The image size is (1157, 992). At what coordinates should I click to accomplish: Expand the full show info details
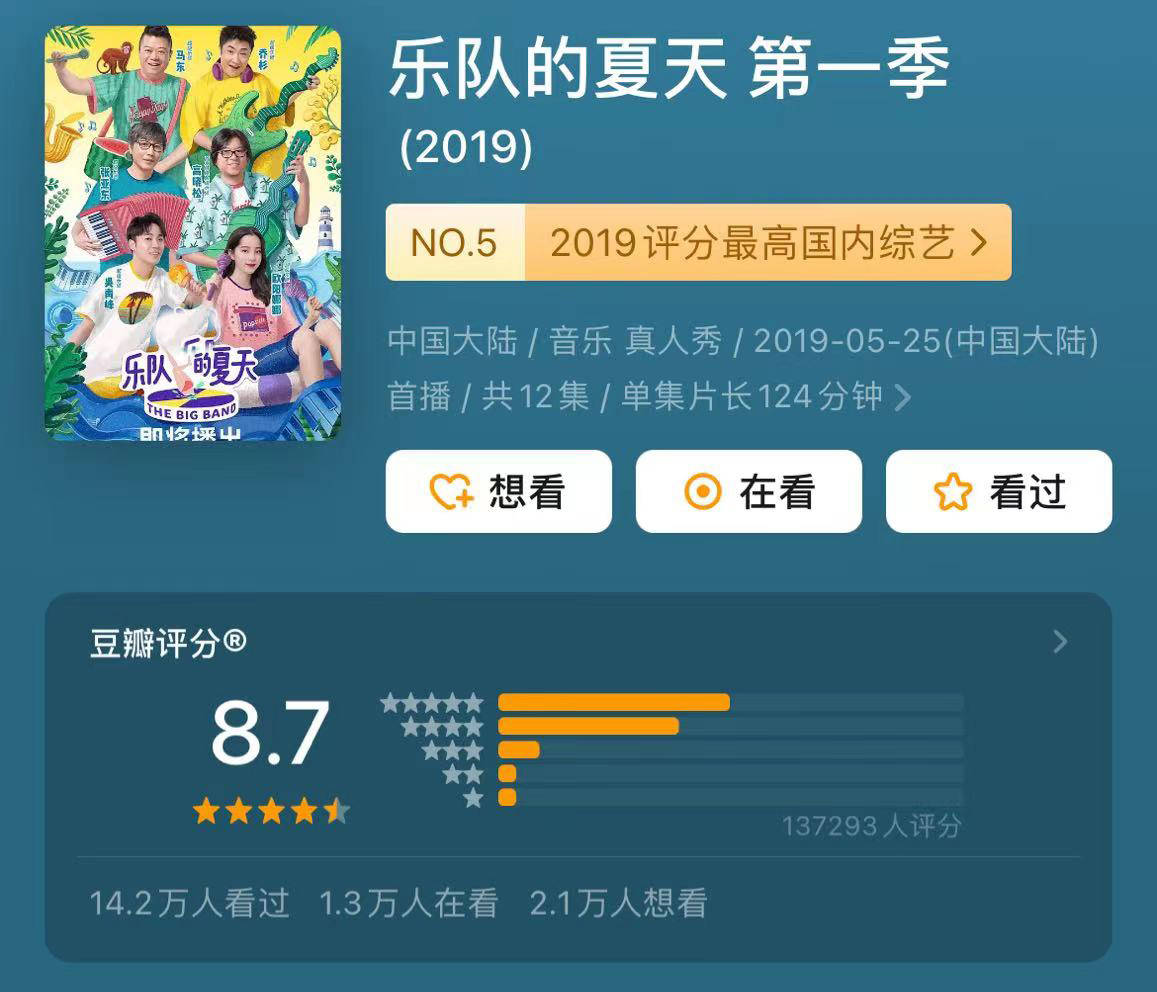[x=902, y=398]
